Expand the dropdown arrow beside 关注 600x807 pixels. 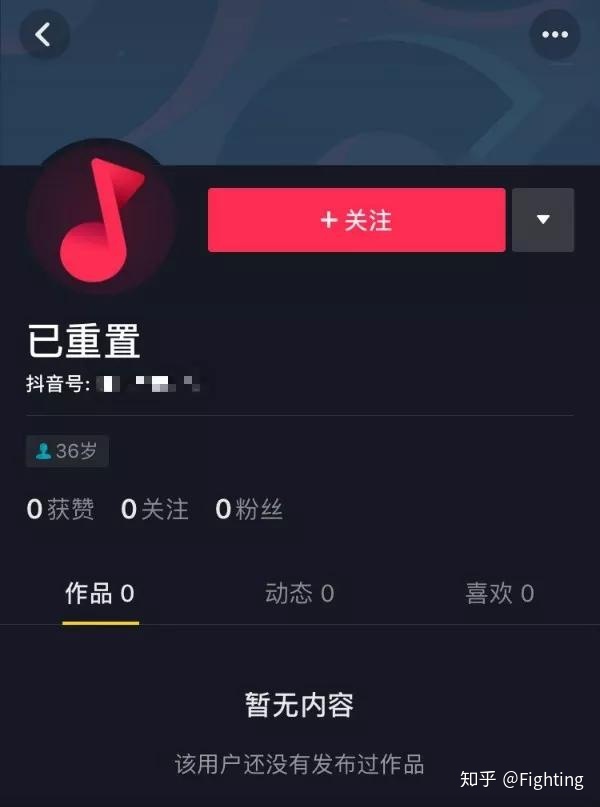point(543,220)
